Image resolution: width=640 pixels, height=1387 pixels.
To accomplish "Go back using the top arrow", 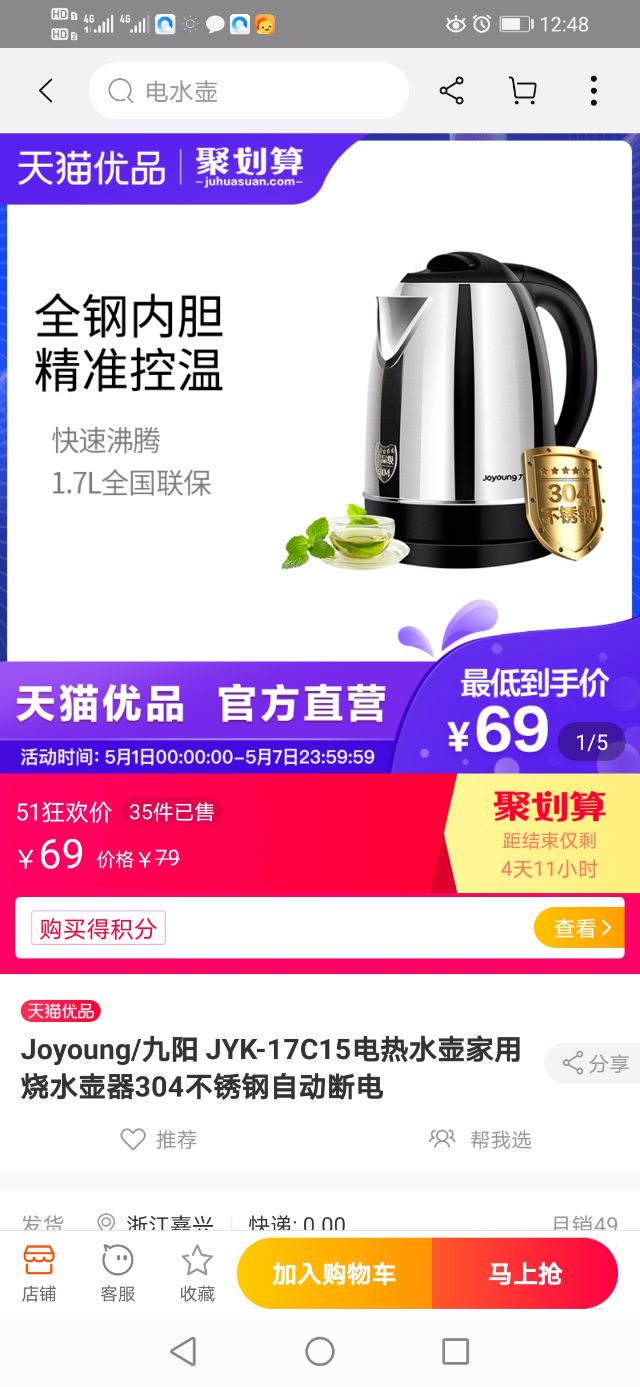I will coord(46,91).
